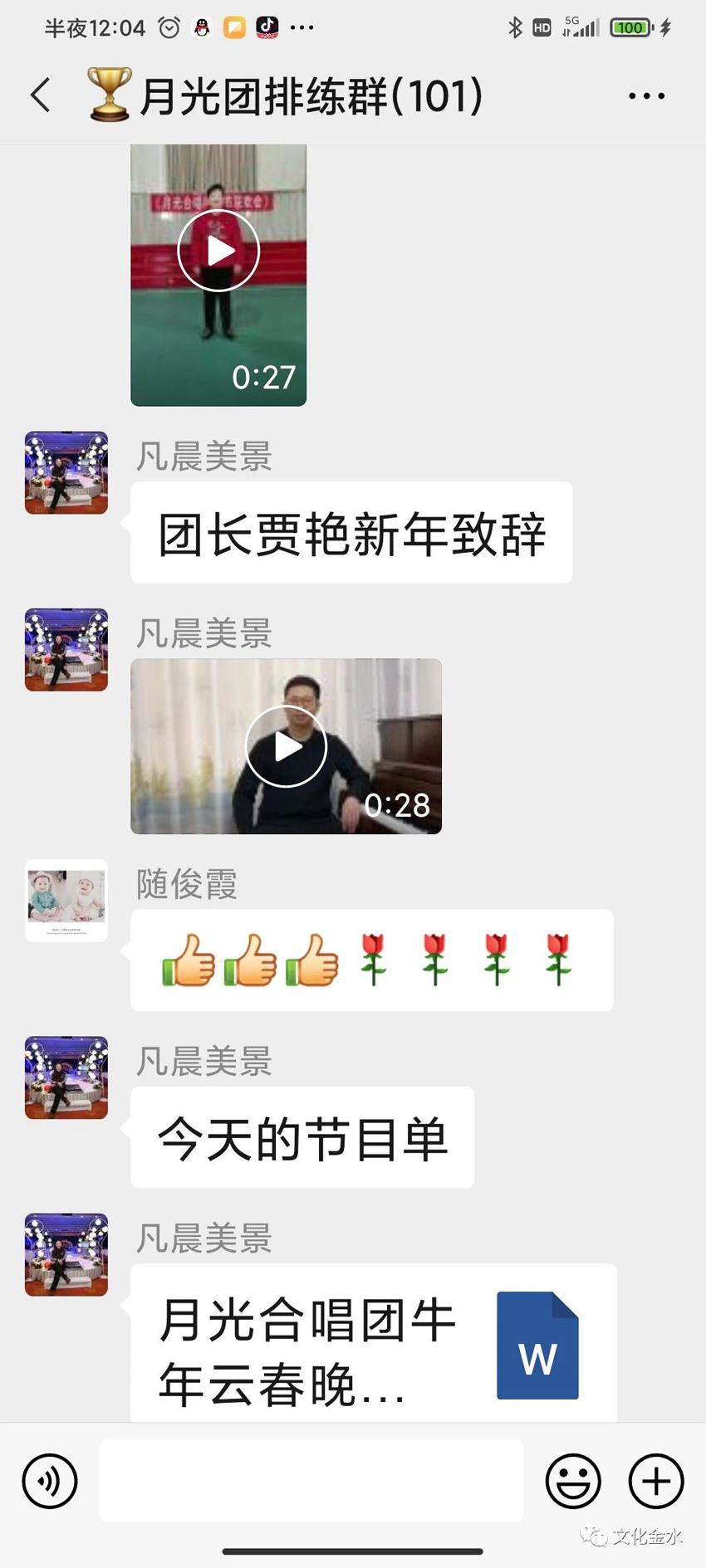Open the plus attachments menu

tap(656, 1481)
